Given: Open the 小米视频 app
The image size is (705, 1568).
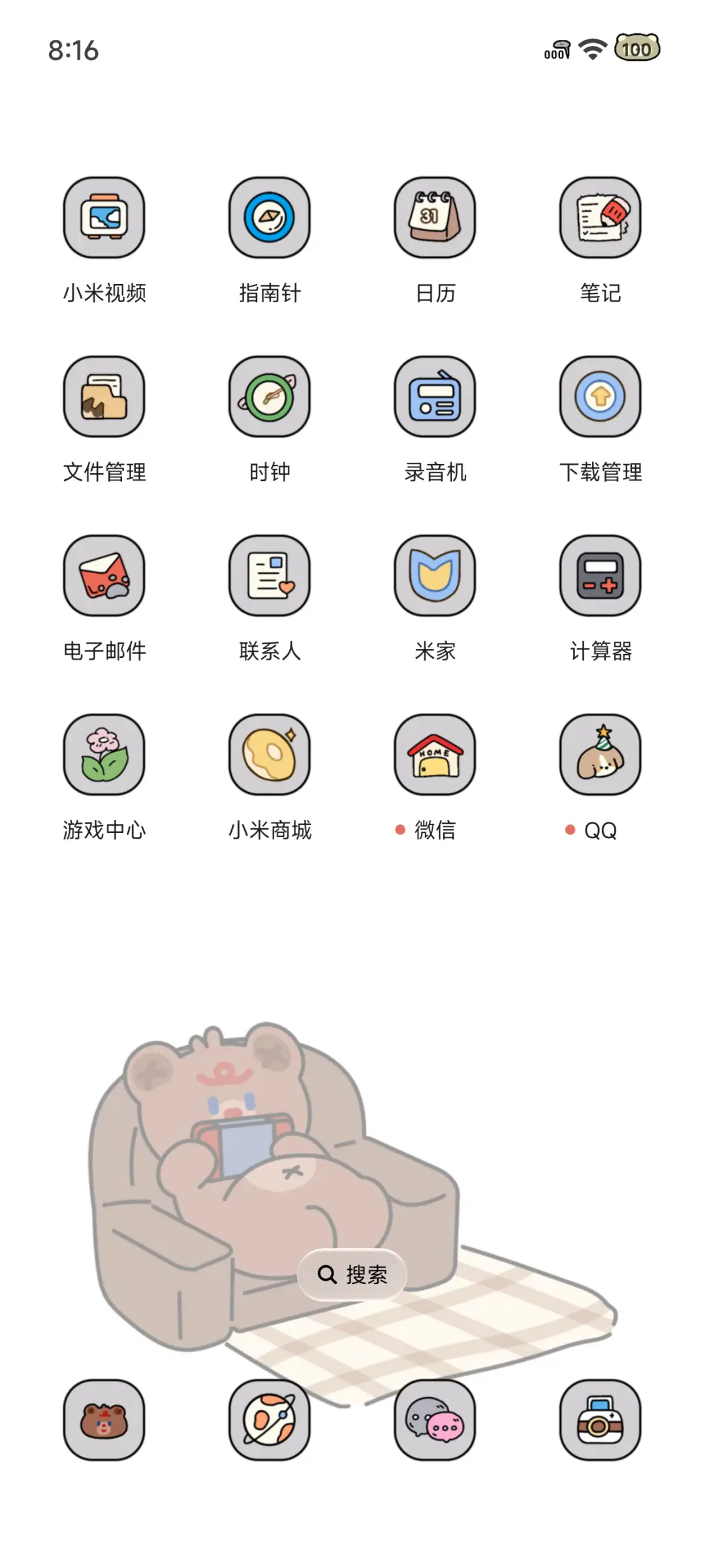Looking at the screenshot, I should [104, 219].
